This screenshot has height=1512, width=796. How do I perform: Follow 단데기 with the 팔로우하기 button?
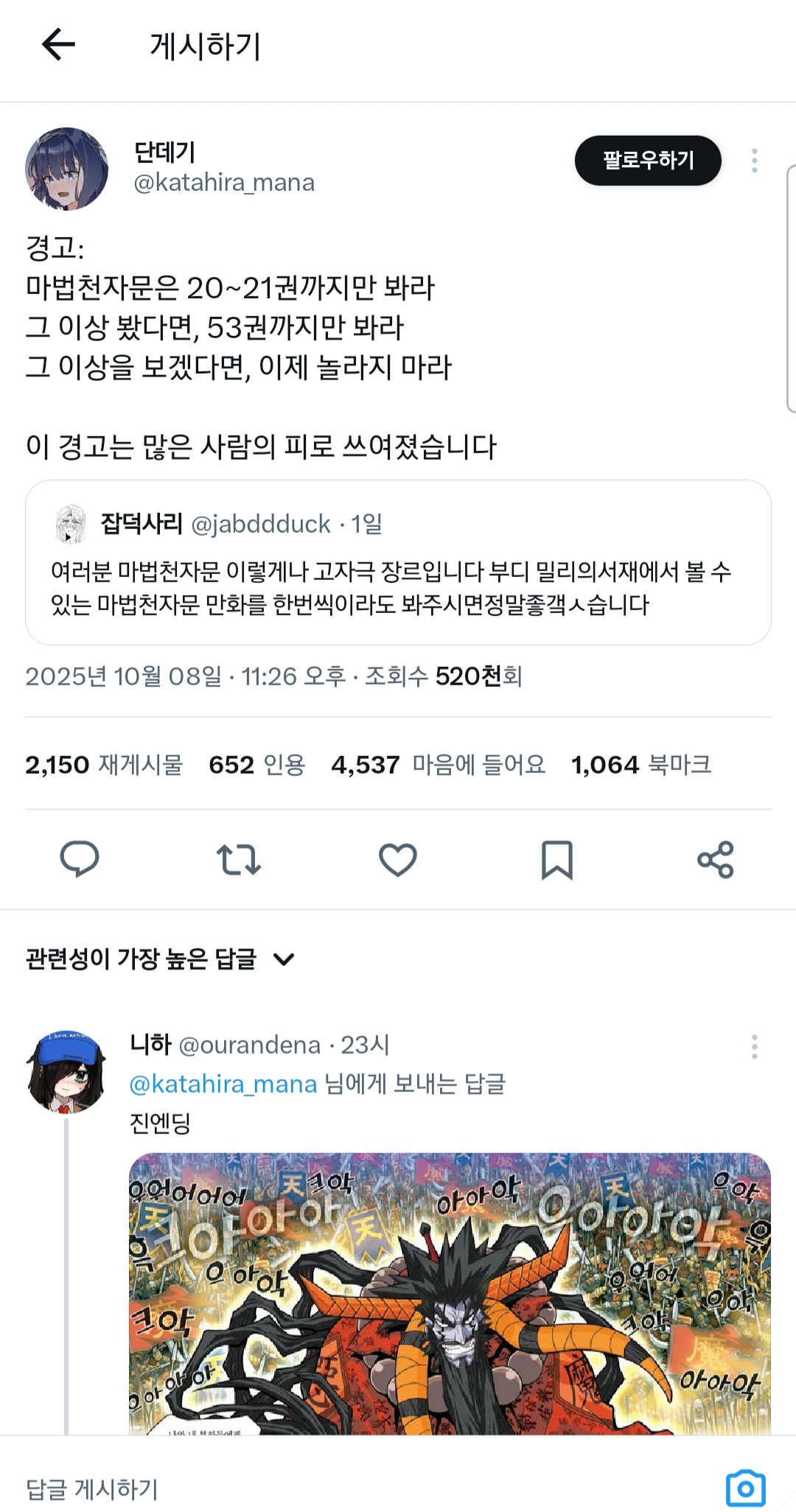click(647, 161)
